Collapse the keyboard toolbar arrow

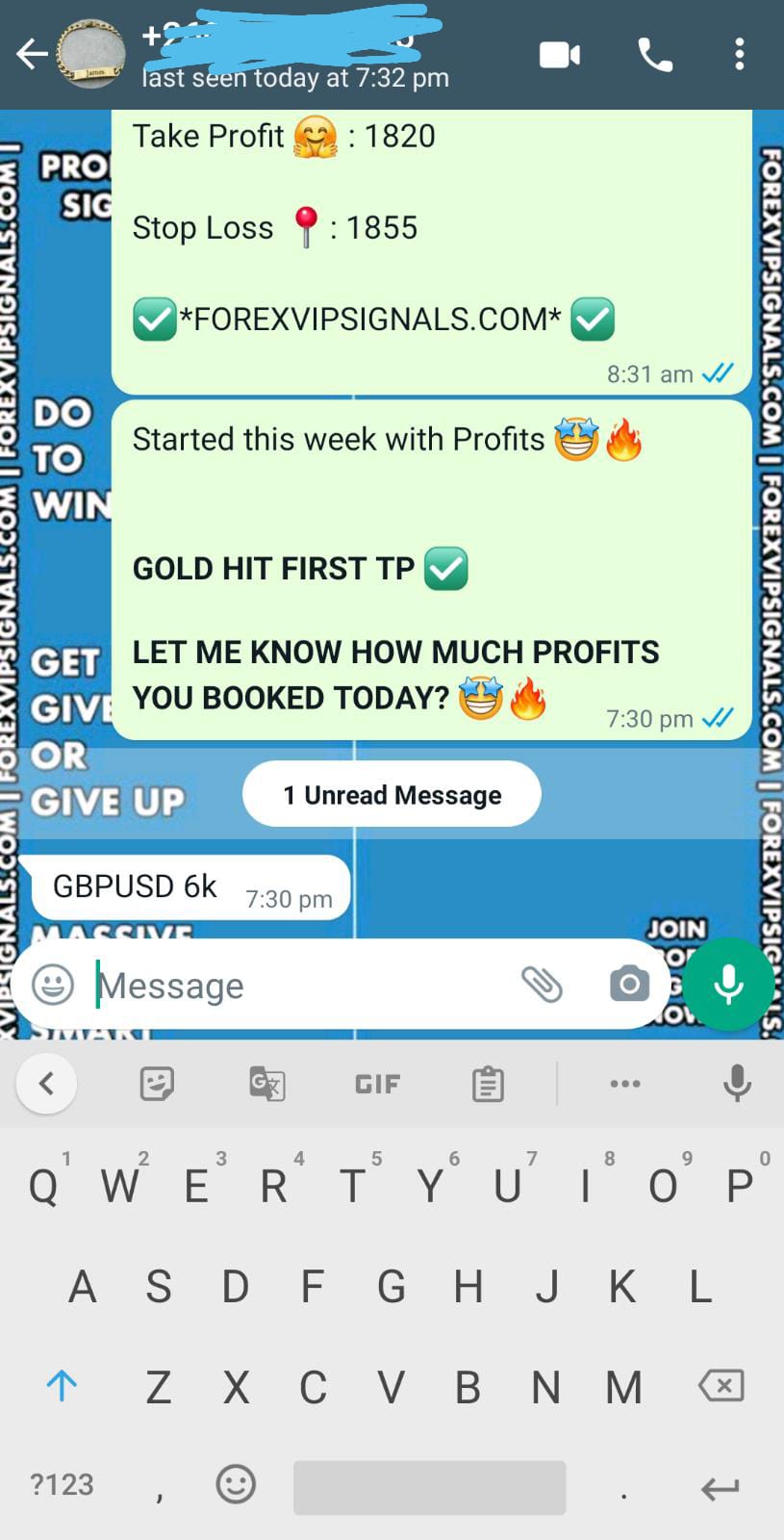(46, 1084)
